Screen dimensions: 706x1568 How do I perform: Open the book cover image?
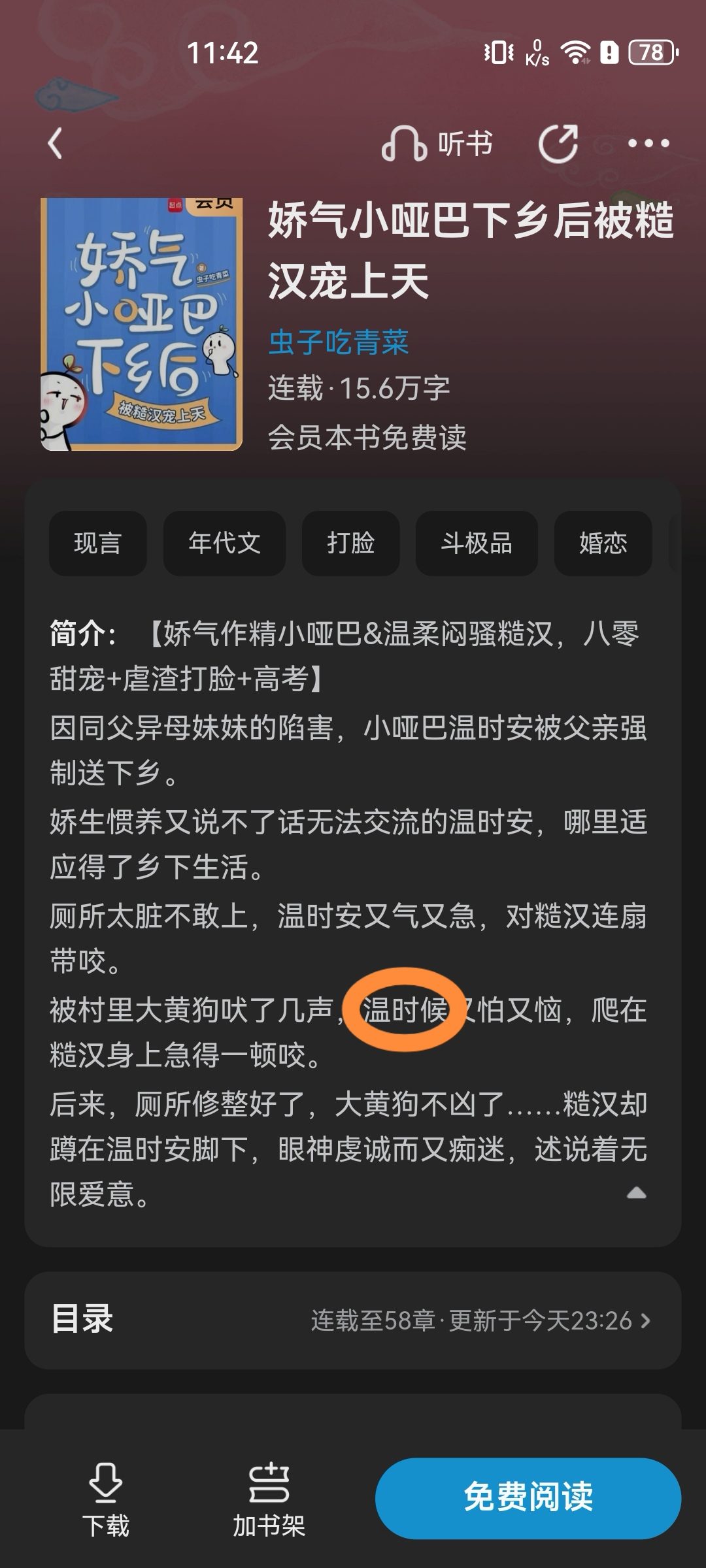tap(141, 324)
